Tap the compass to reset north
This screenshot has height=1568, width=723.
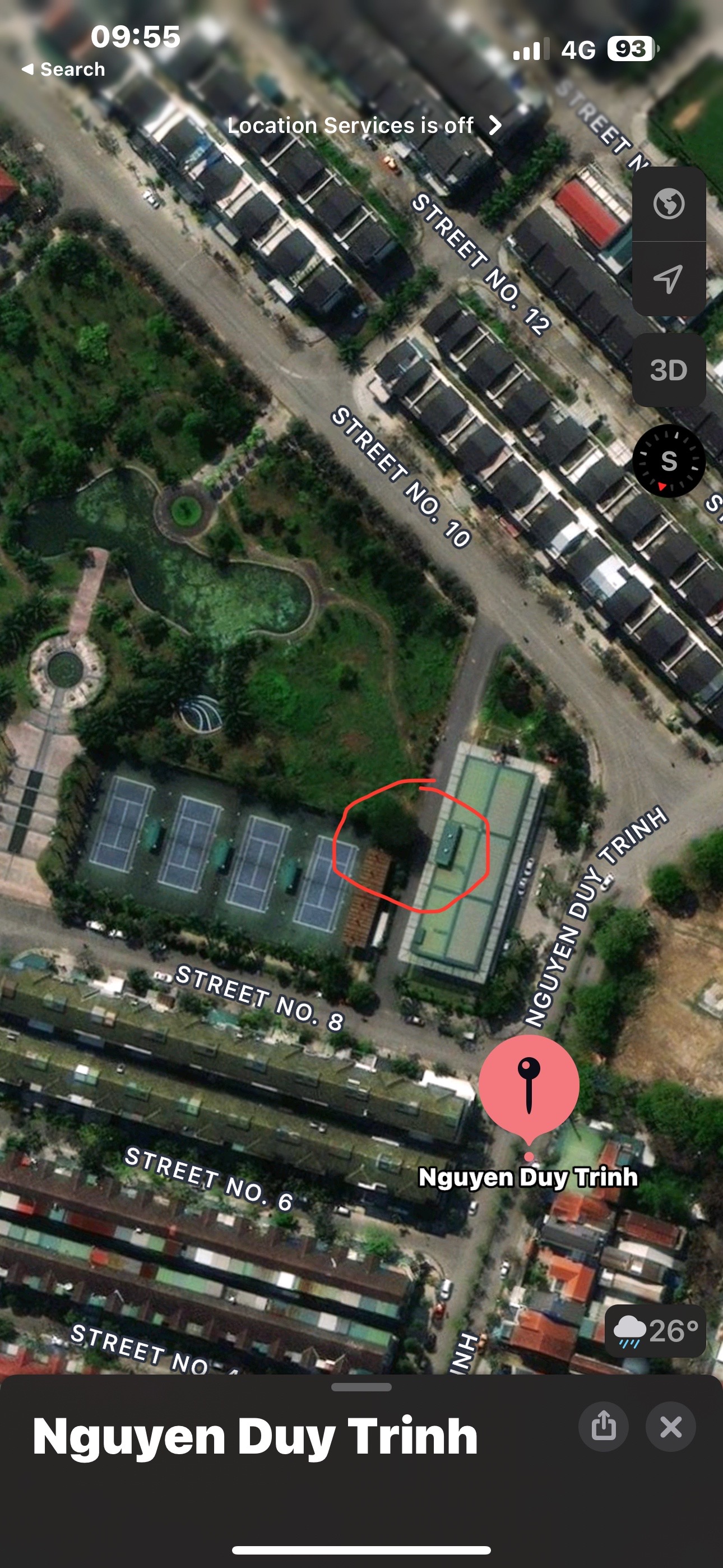point(669,461)
